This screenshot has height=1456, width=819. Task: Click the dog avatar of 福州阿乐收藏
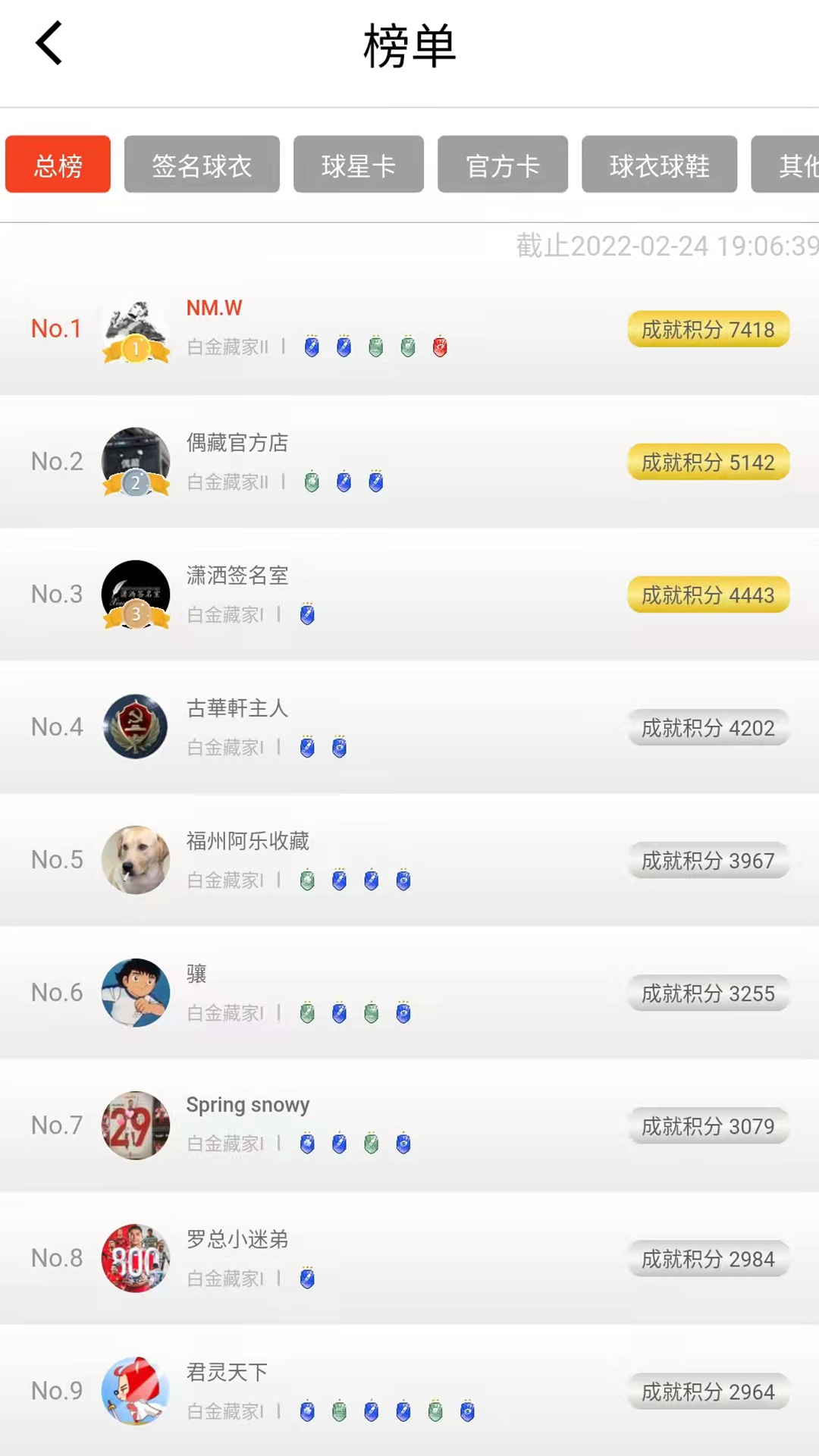click(x=135, y=860)
